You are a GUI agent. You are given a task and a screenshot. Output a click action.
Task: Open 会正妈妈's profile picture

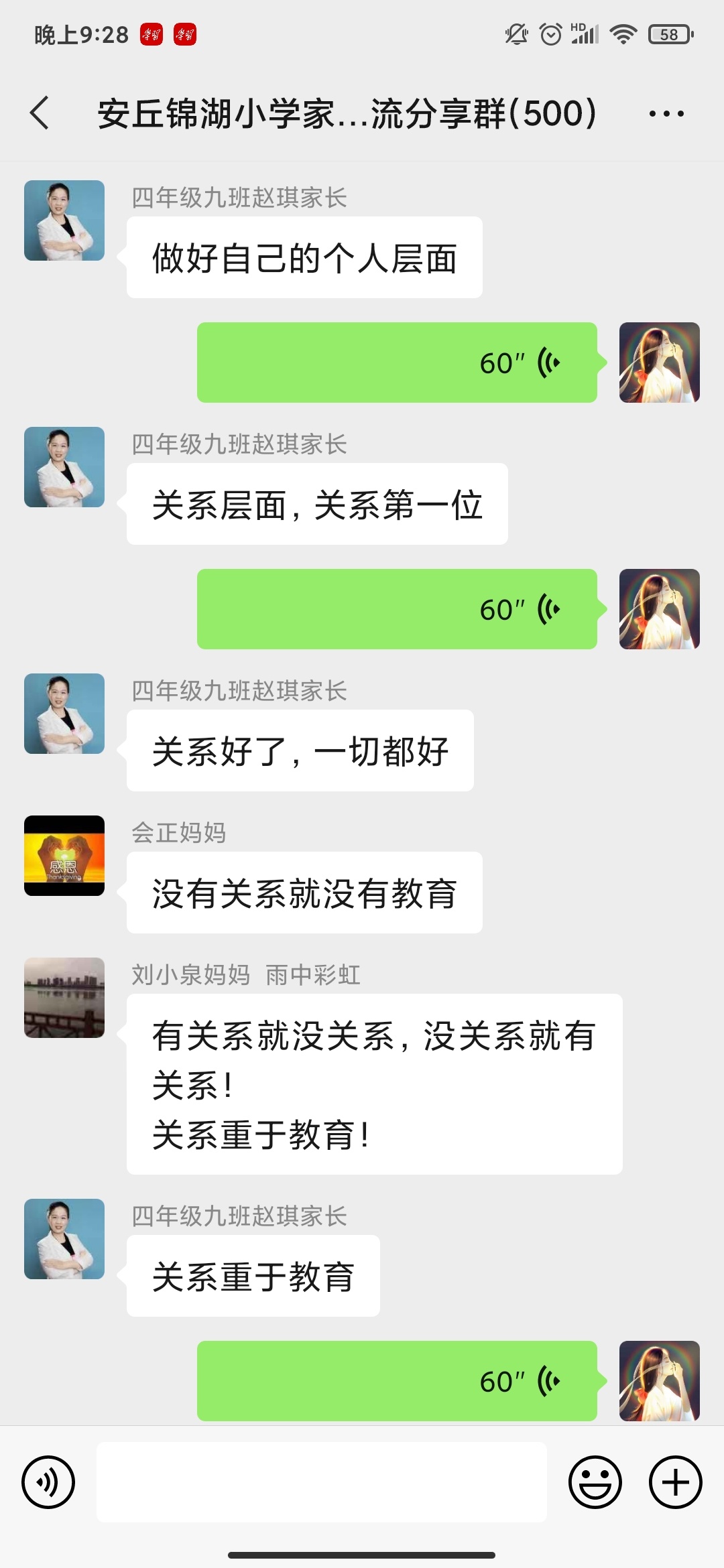pos(64,855)
